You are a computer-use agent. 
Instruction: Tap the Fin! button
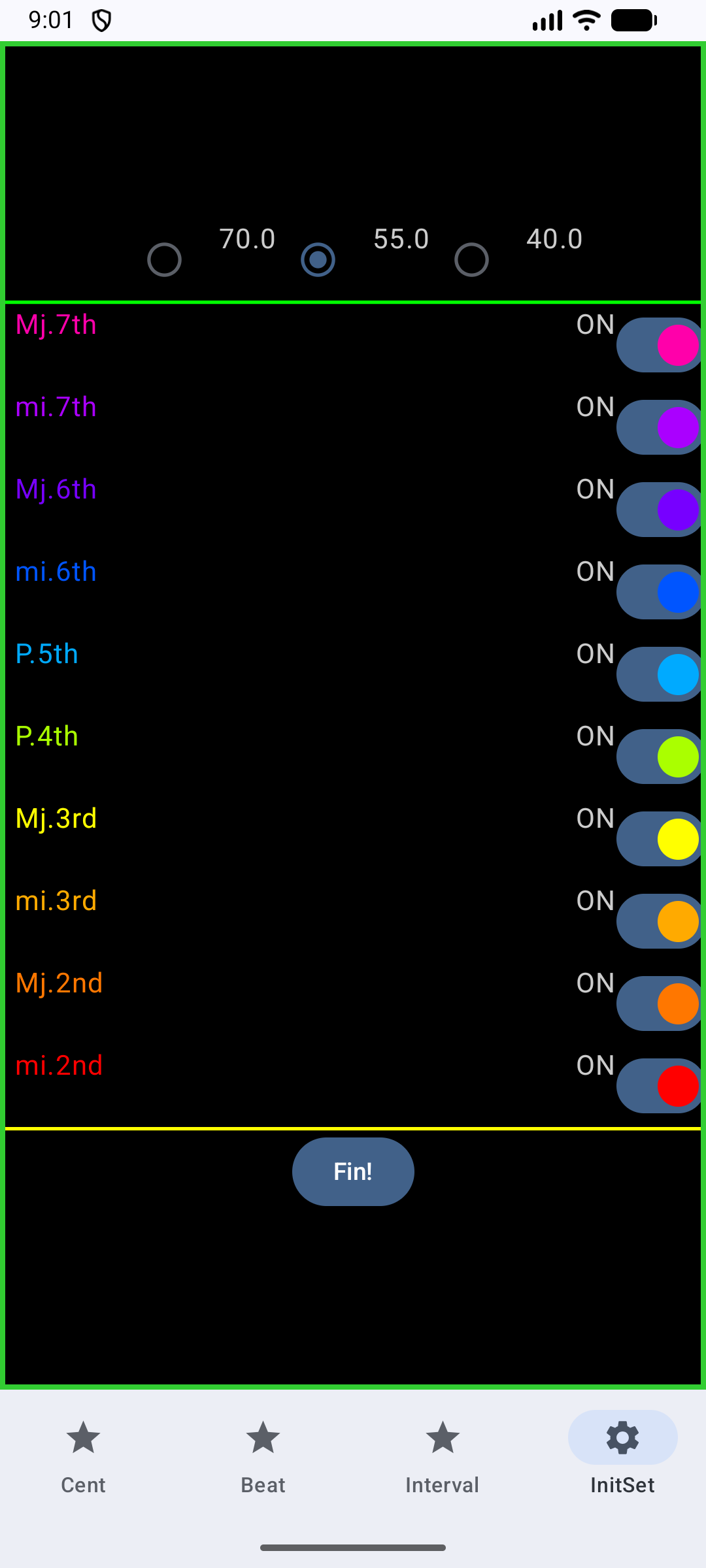click(x=353, y=1171)
